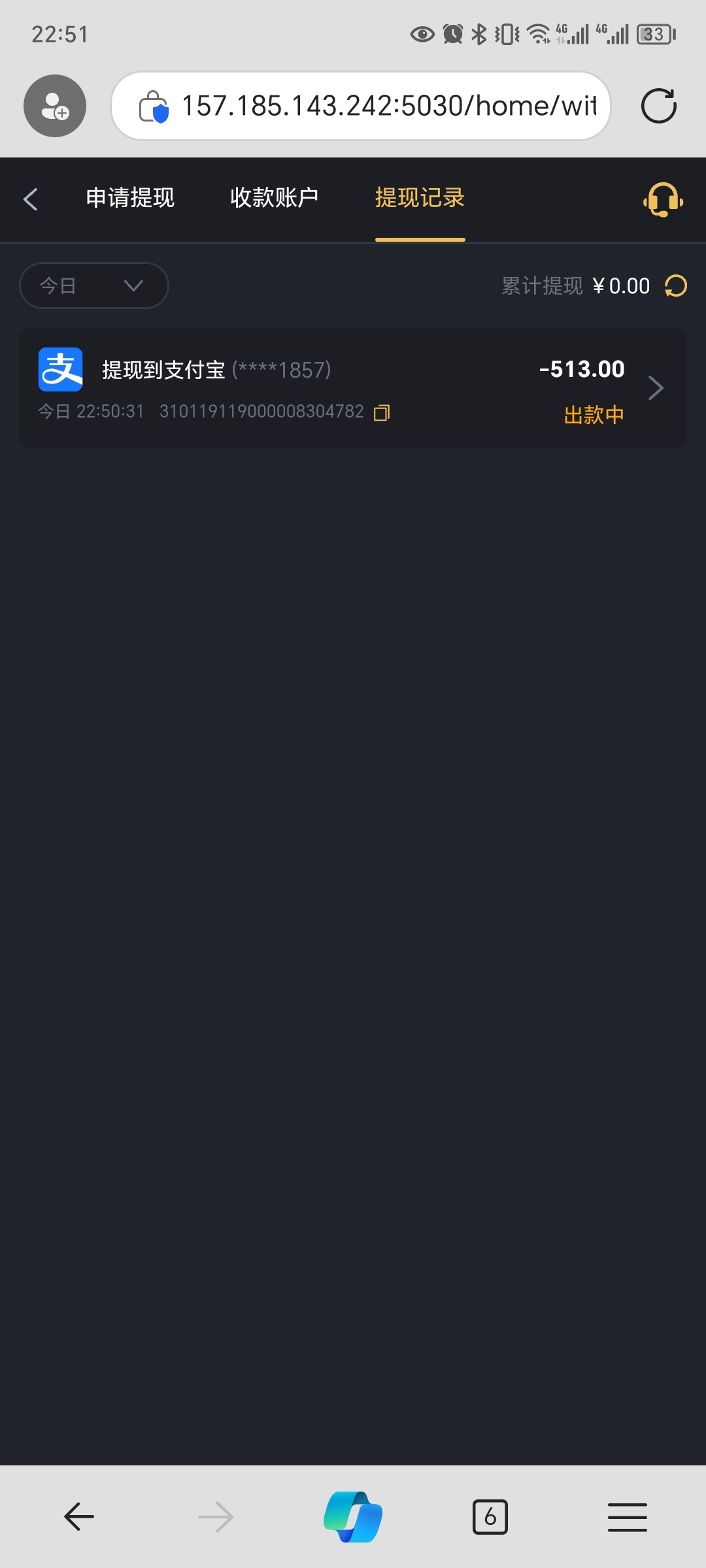Open the Copilot button in toolbar

353,1516
